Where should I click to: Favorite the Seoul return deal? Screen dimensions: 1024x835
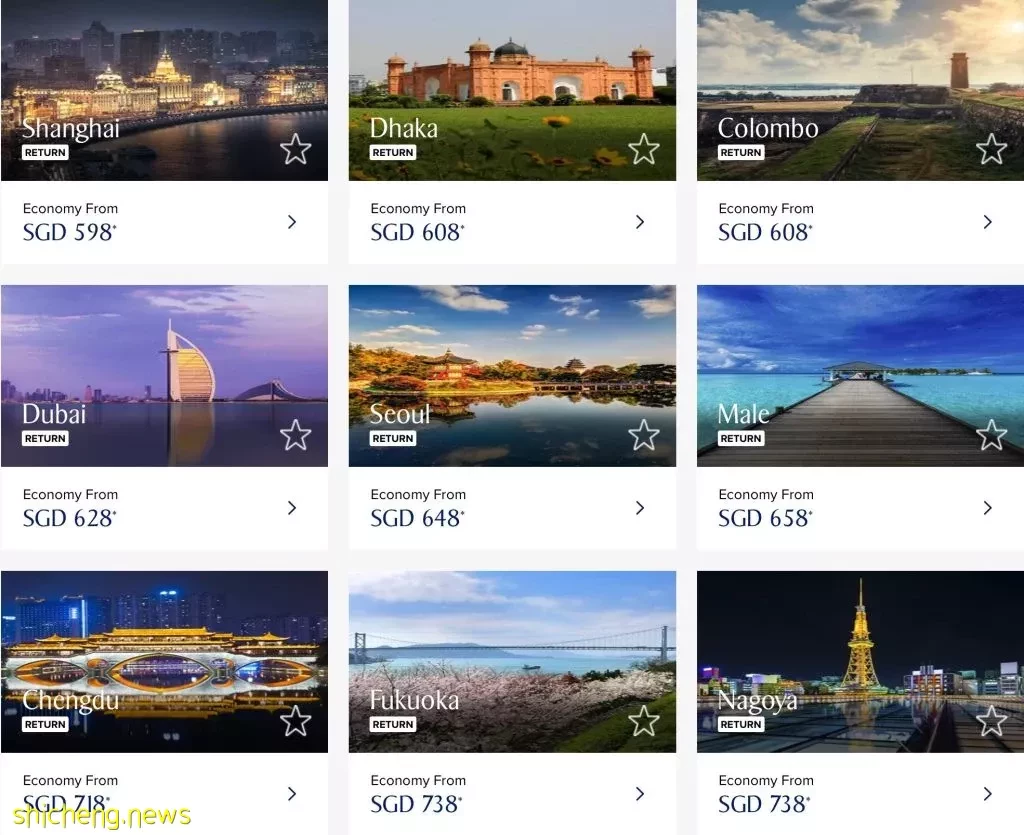pos(643,436)
